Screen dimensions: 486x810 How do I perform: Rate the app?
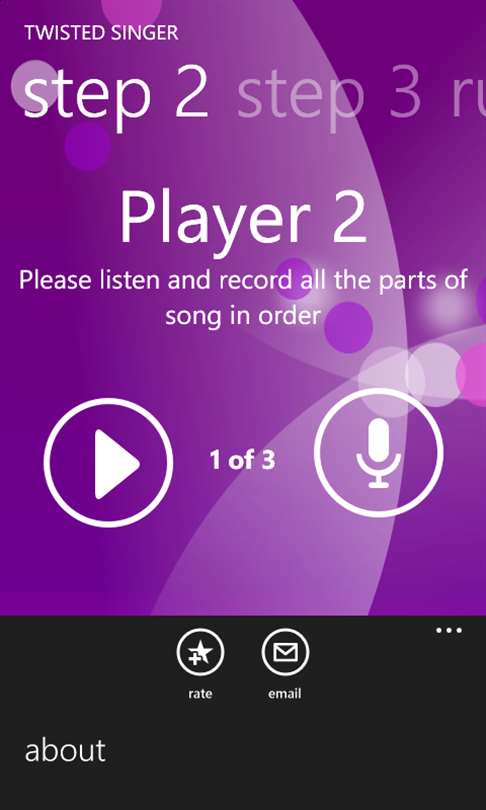[x=200, y=652]
